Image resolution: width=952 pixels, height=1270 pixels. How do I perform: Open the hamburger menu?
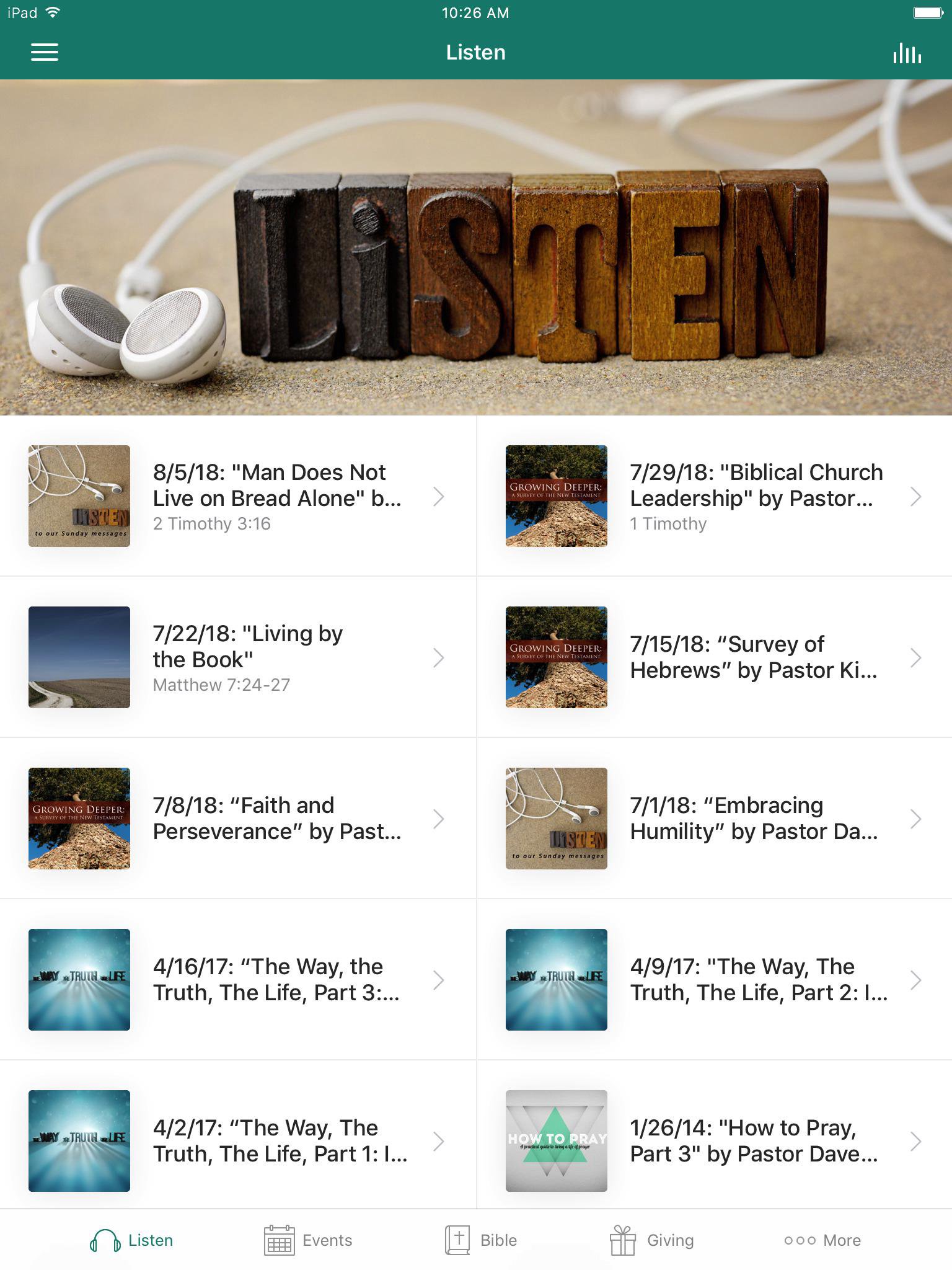click(45, 52)
